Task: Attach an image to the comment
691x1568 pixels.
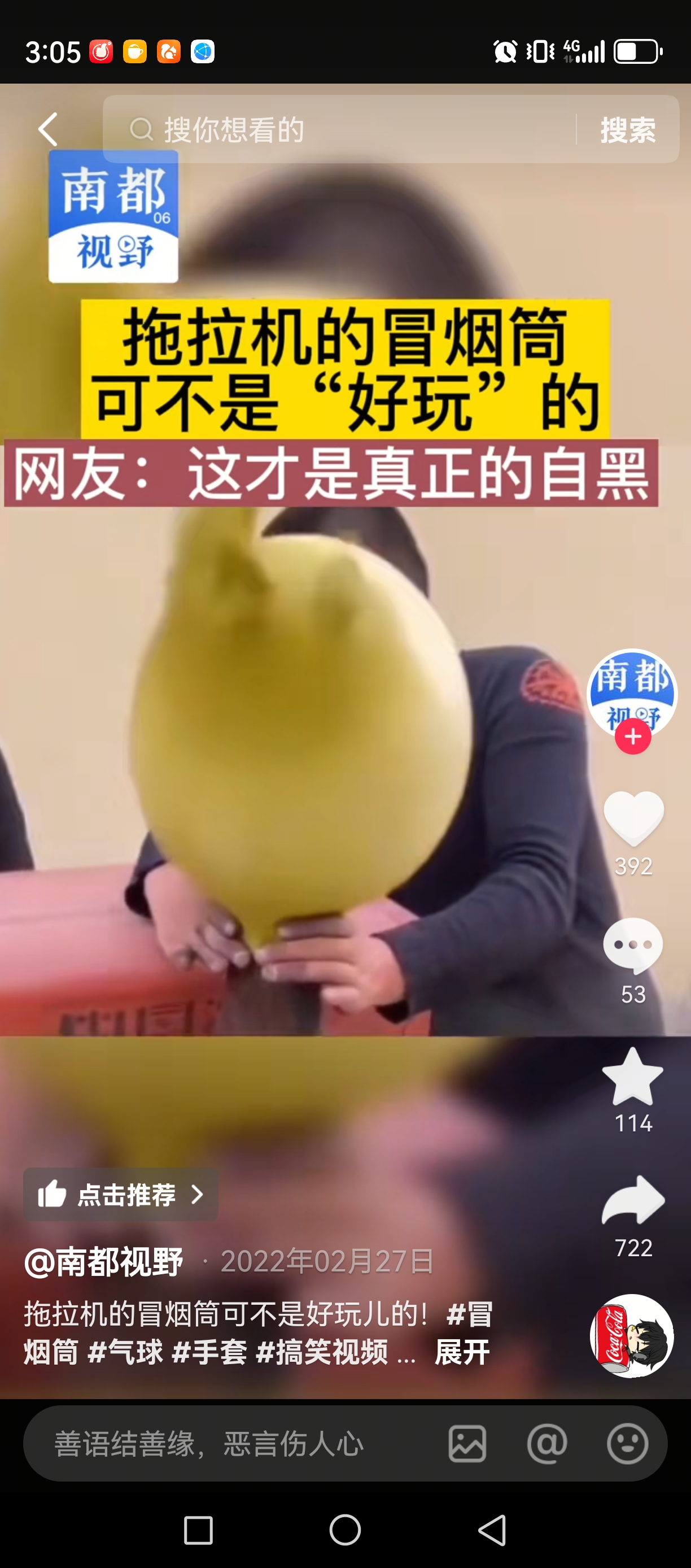Action: (x=467, y=1444)
